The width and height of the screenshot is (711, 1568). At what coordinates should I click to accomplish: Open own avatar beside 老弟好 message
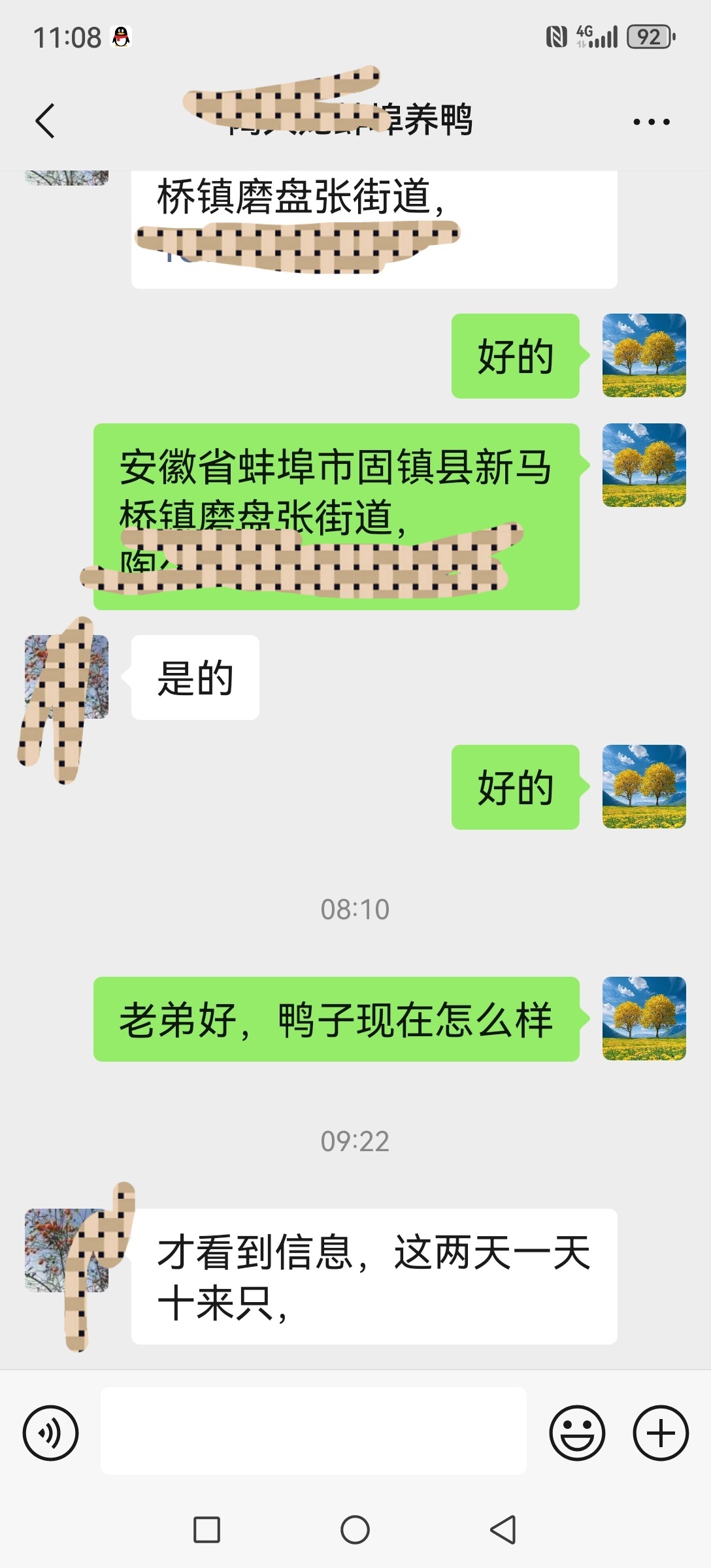click(644, 1018)
